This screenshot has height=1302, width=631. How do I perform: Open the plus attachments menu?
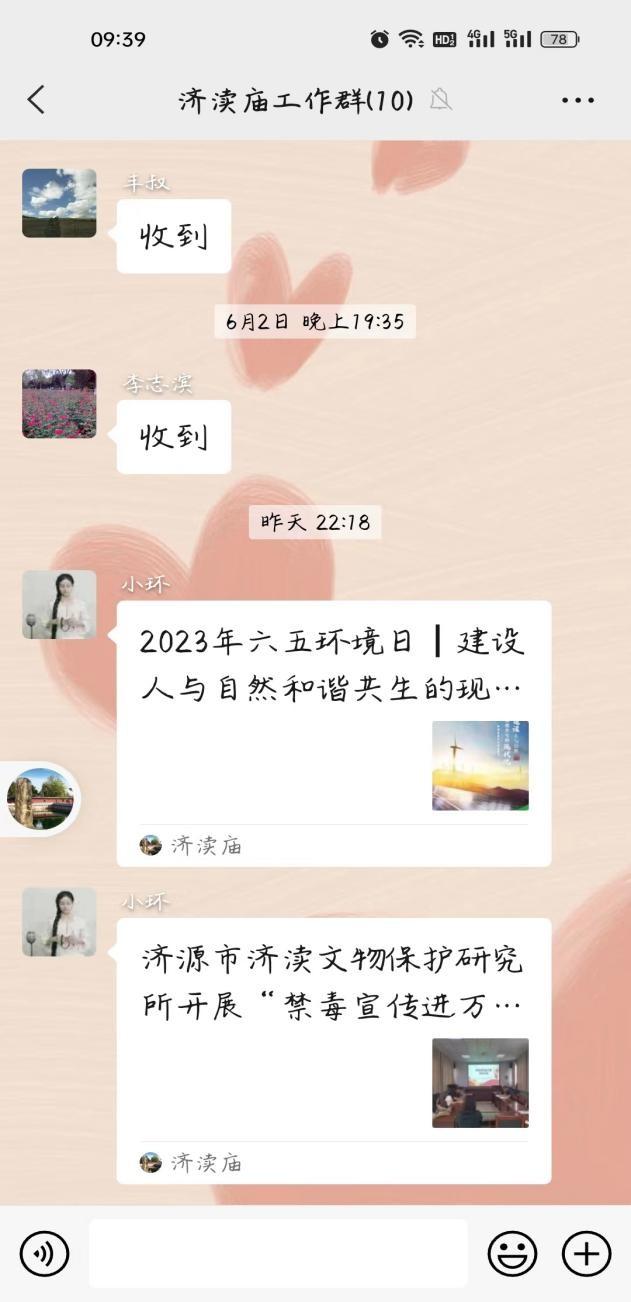[x=586, y=1253]
